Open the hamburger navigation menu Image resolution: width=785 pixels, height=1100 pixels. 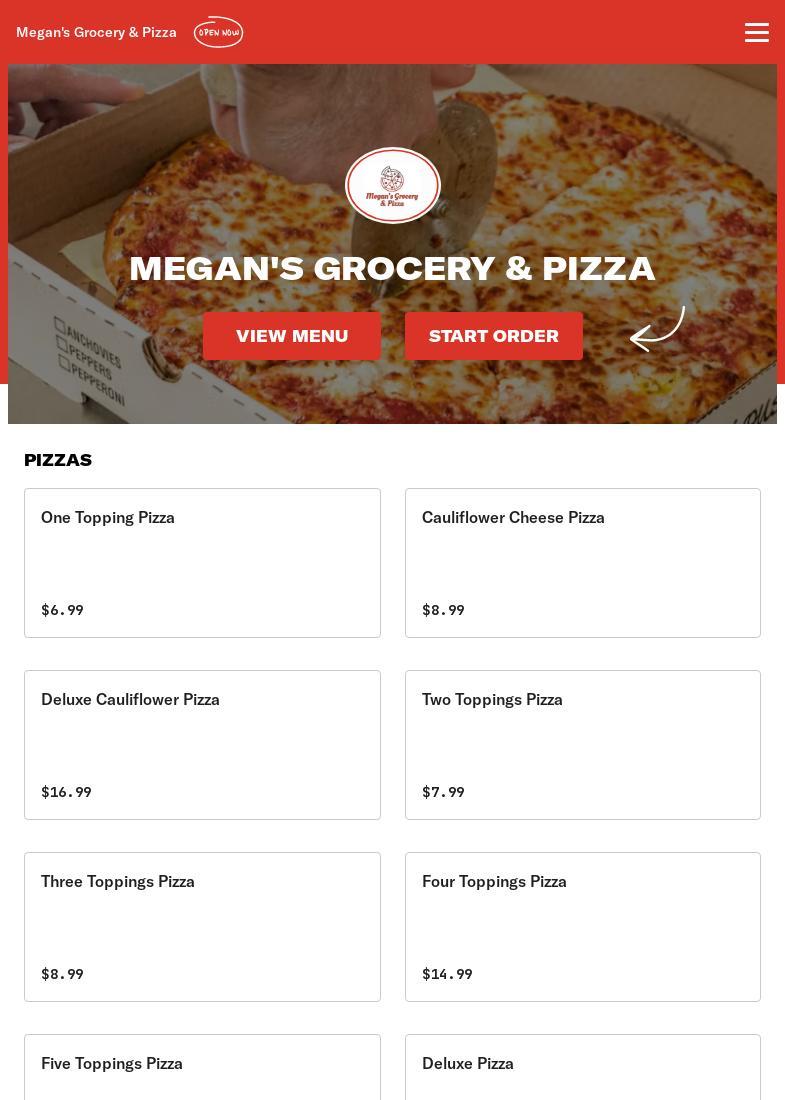click(757, 32)
